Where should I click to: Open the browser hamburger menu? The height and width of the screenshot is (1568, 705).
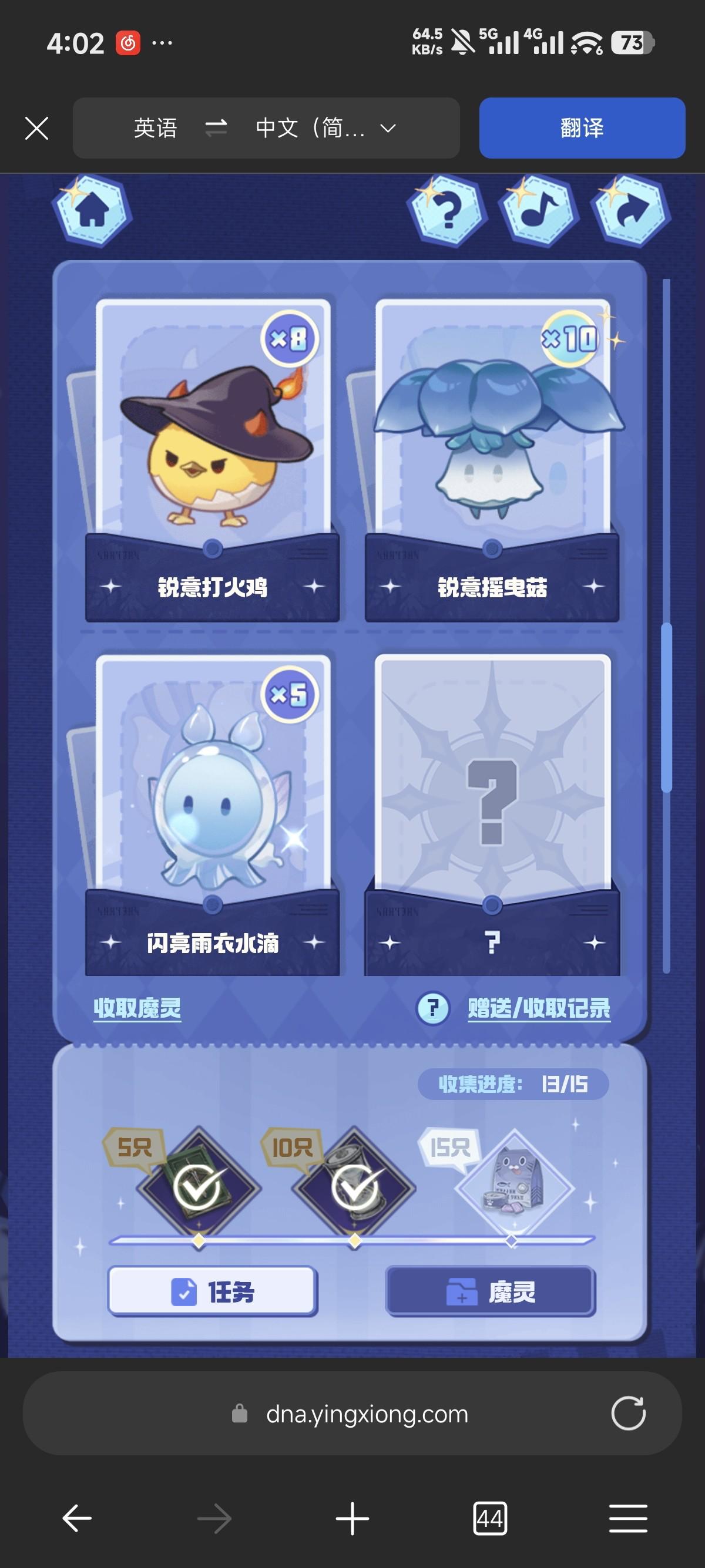click(628, 1518)
